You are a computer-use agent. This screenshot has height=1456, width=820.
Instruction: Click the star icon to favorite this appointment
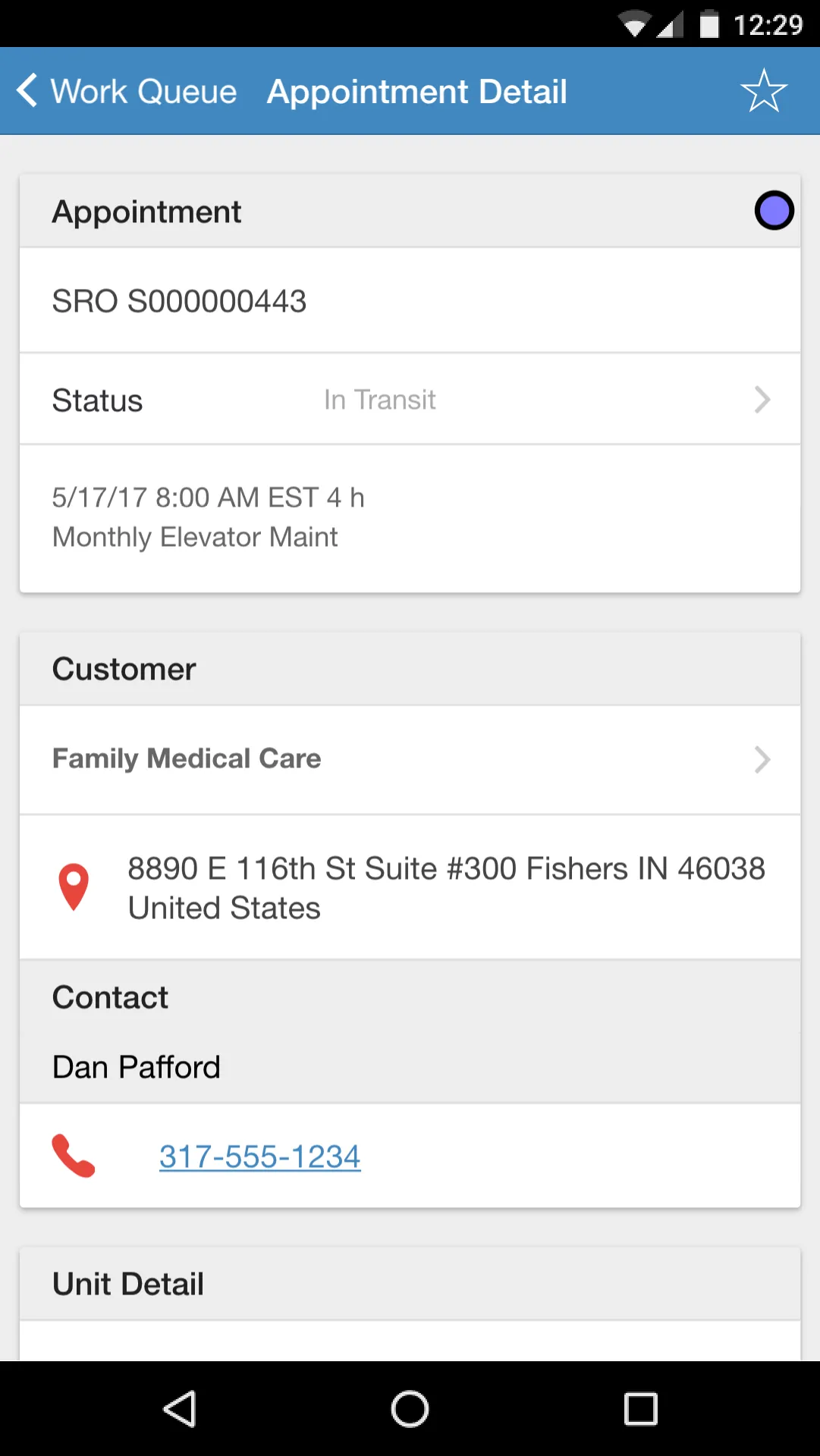coord(764,90)
